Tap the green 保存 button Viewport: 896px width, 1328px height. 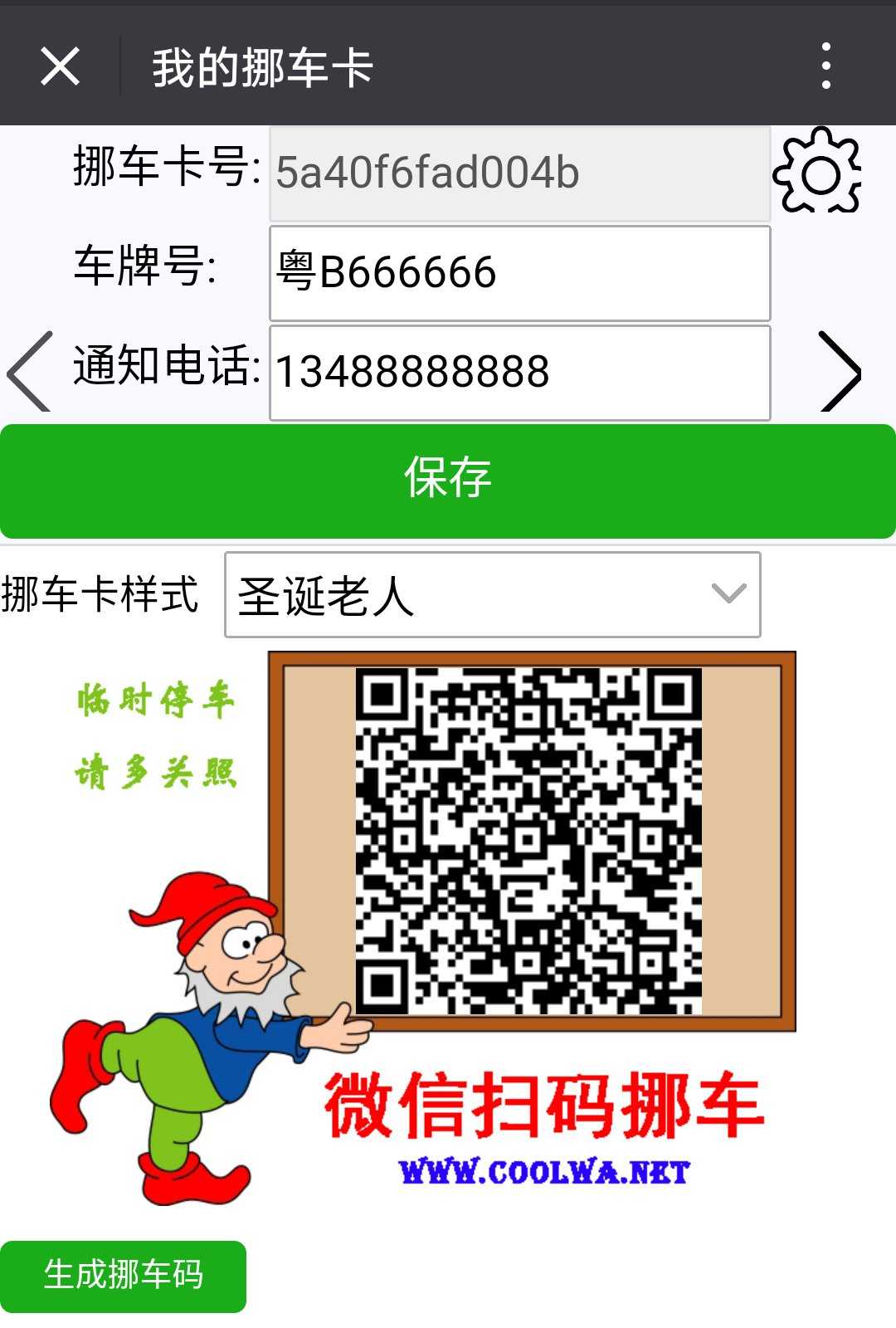coord(448,480)
